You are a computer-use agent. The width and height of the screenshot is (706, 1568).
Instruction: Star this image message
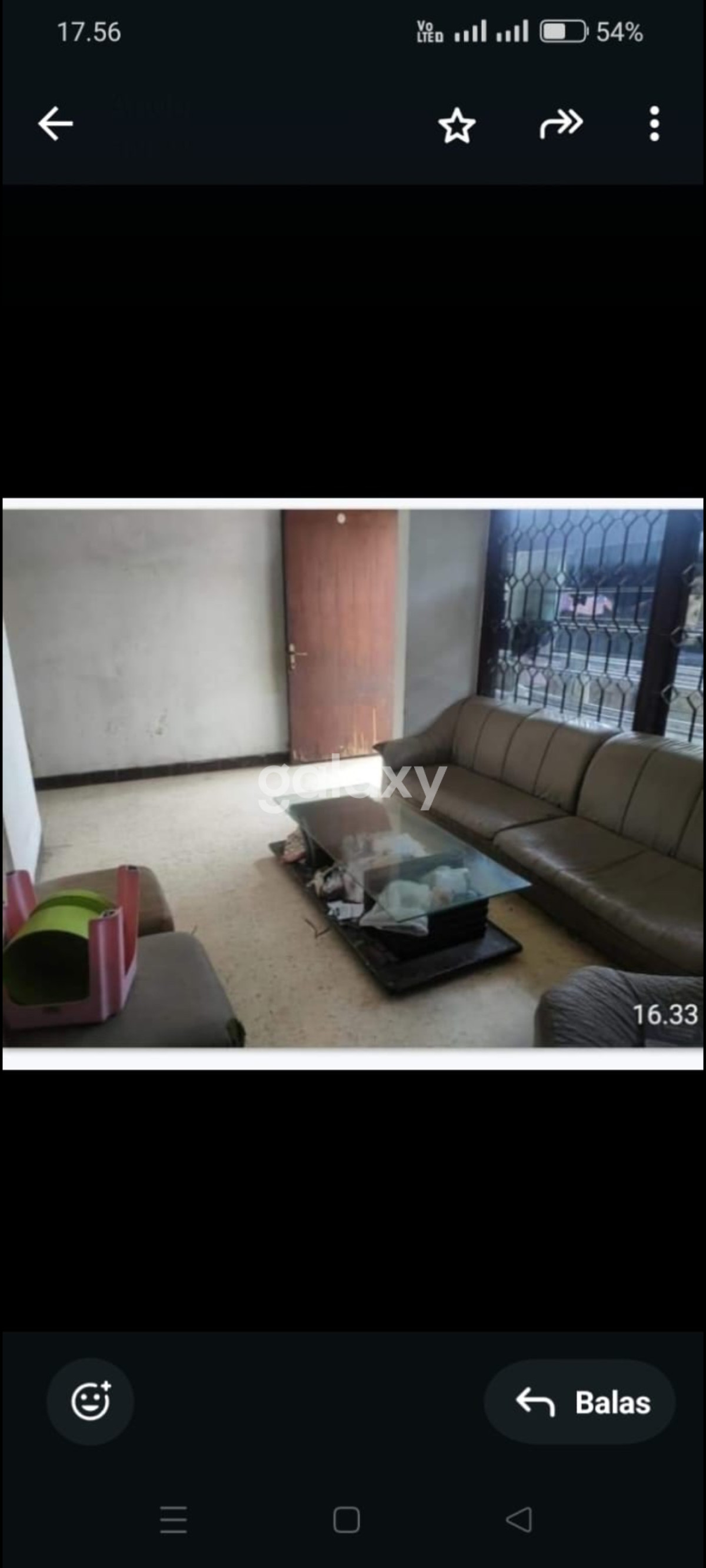[456, 125]
